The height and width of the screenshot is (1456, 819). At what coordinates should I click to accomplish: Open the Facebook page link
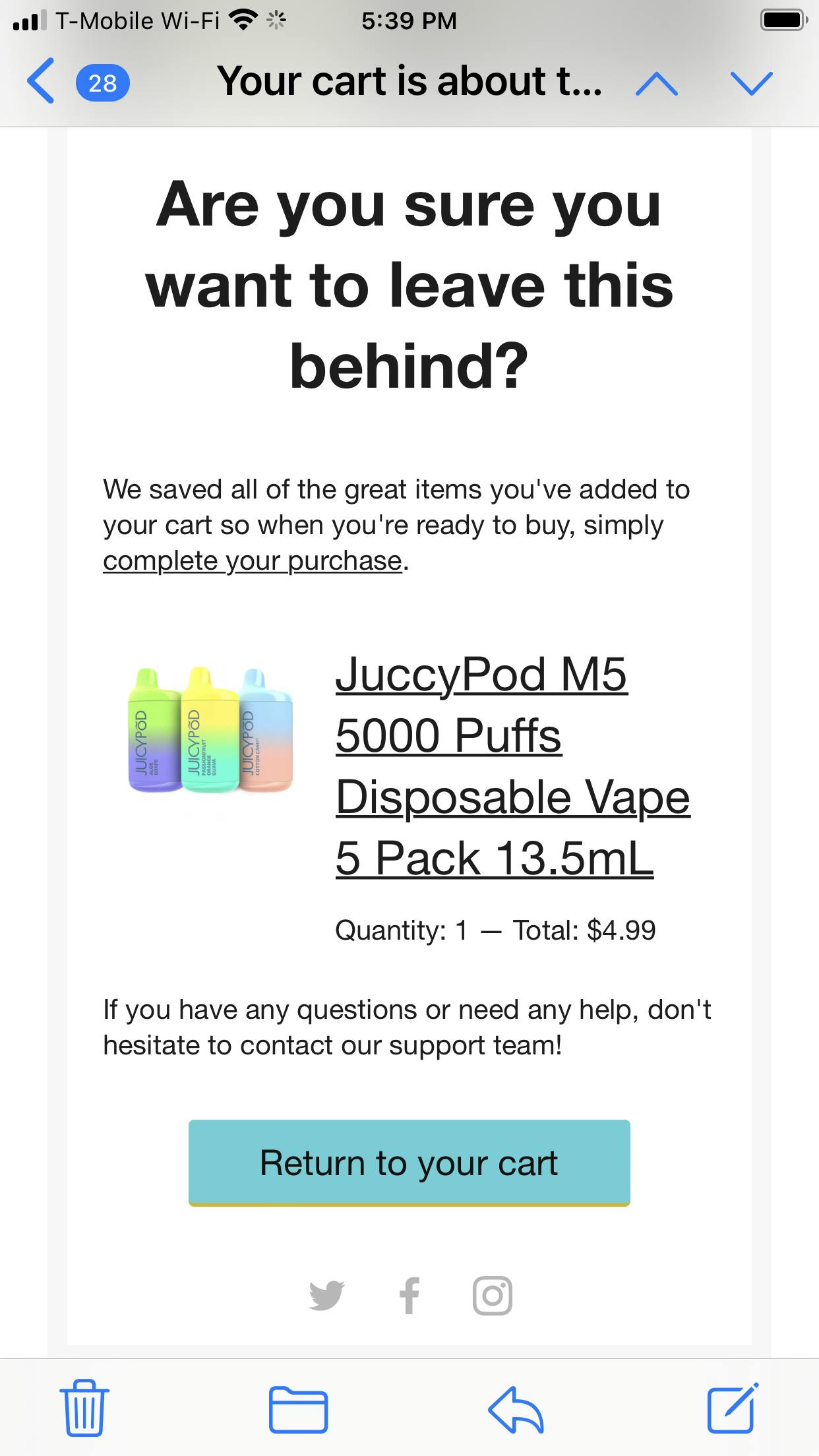click(409, 1296)
